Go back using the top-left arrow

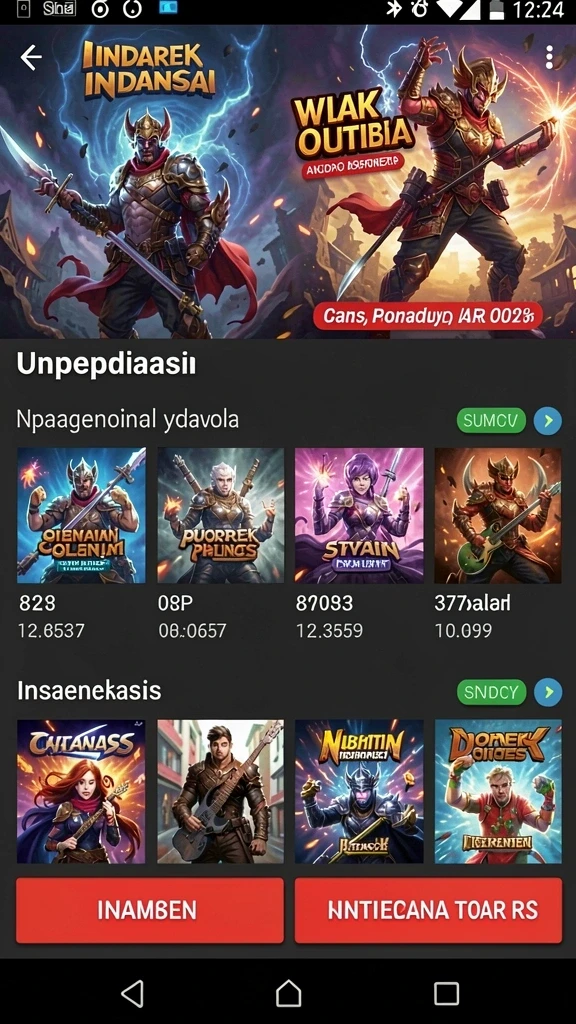pos(31,58)
